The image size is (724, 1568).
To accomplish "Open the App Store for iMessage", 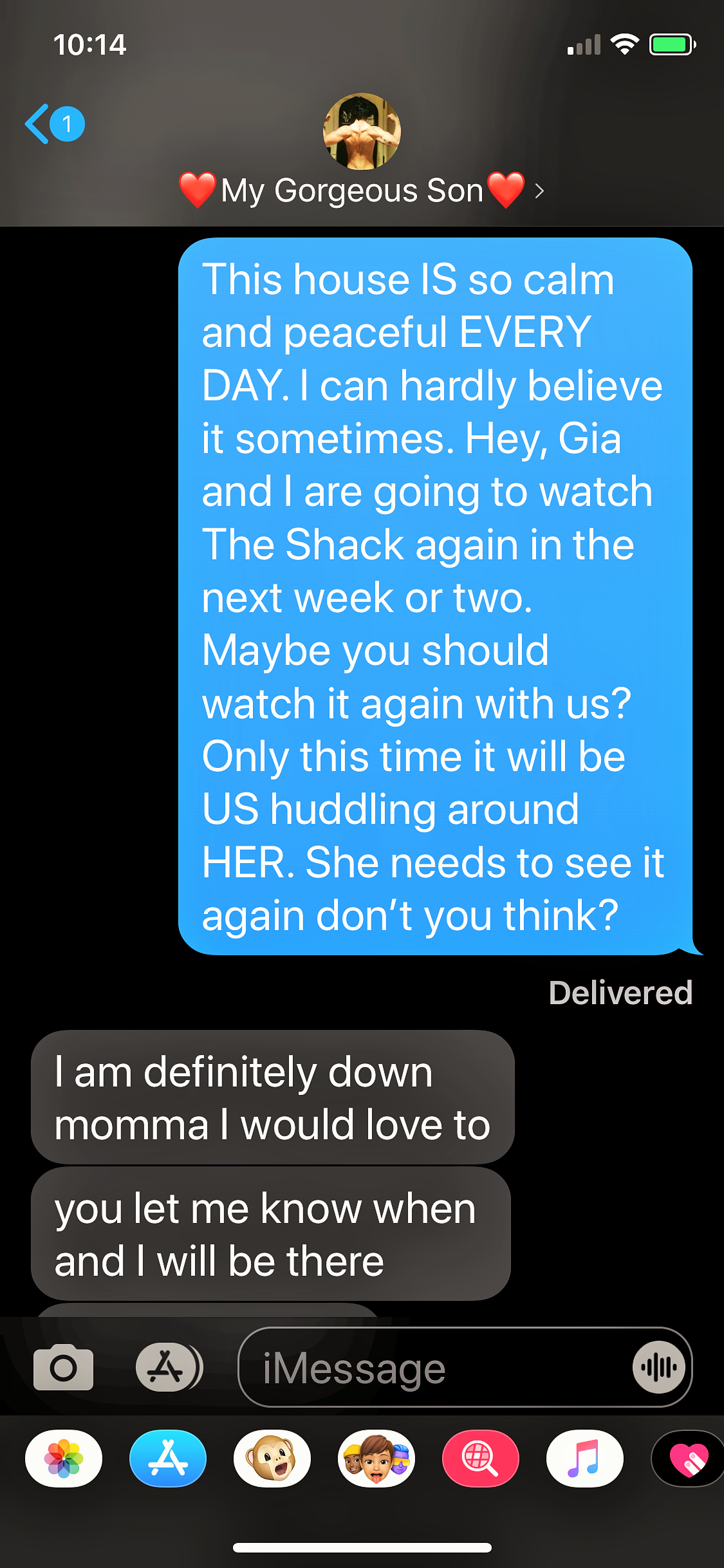I will click(x=168, y=1459).
